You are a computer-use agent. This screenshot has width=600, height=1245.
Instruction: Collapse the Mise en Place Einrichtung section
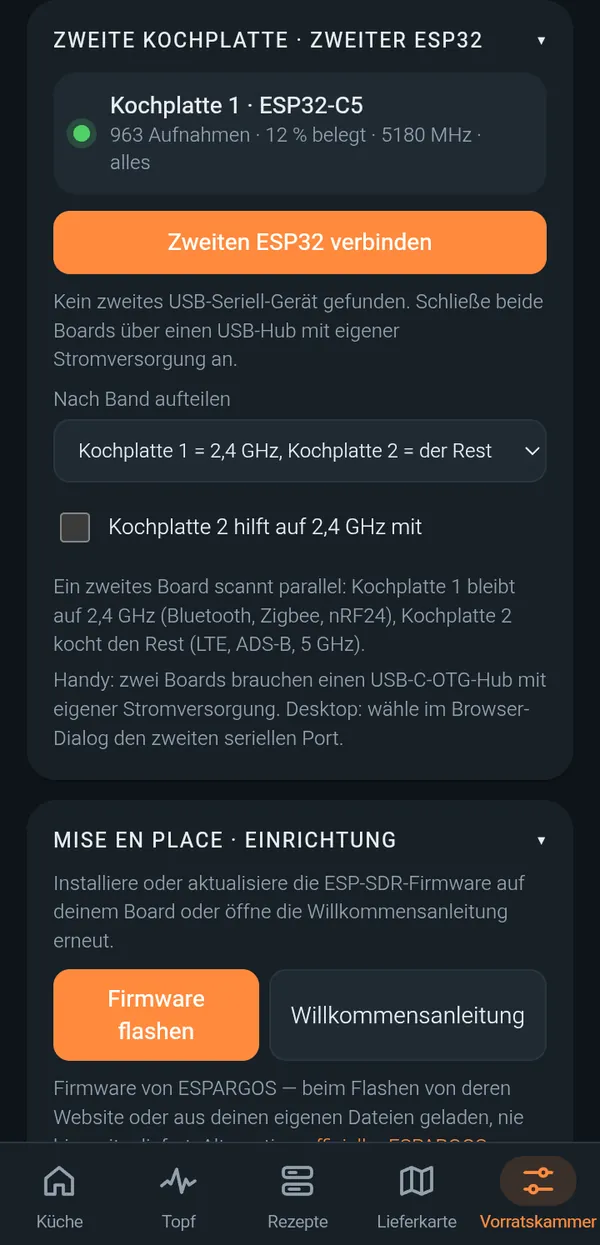tap(541, 840)
